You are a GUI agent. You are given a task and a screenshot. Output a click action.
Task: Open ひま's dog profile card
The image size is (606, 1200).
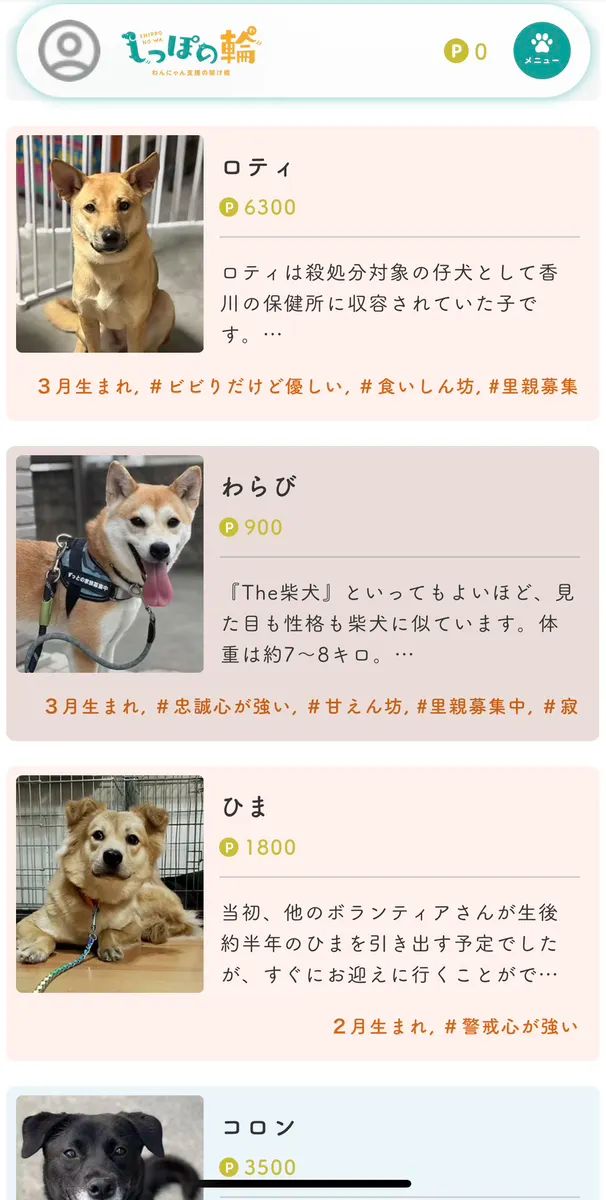click(302, 913)
